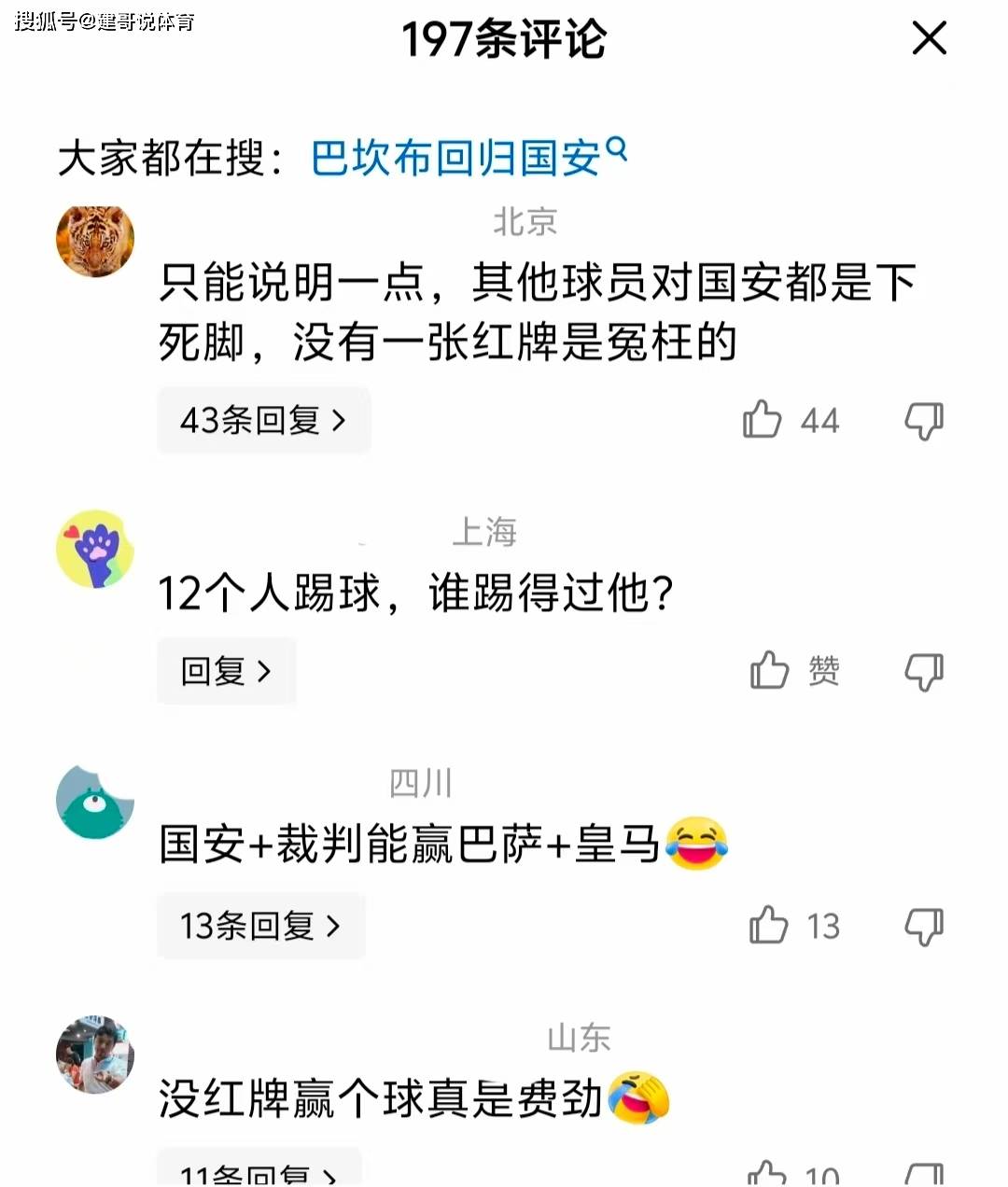This screenshot has height=1187, width=1008.
Task: Like the 国安+裁判 comment
Action: coord(769,926)
